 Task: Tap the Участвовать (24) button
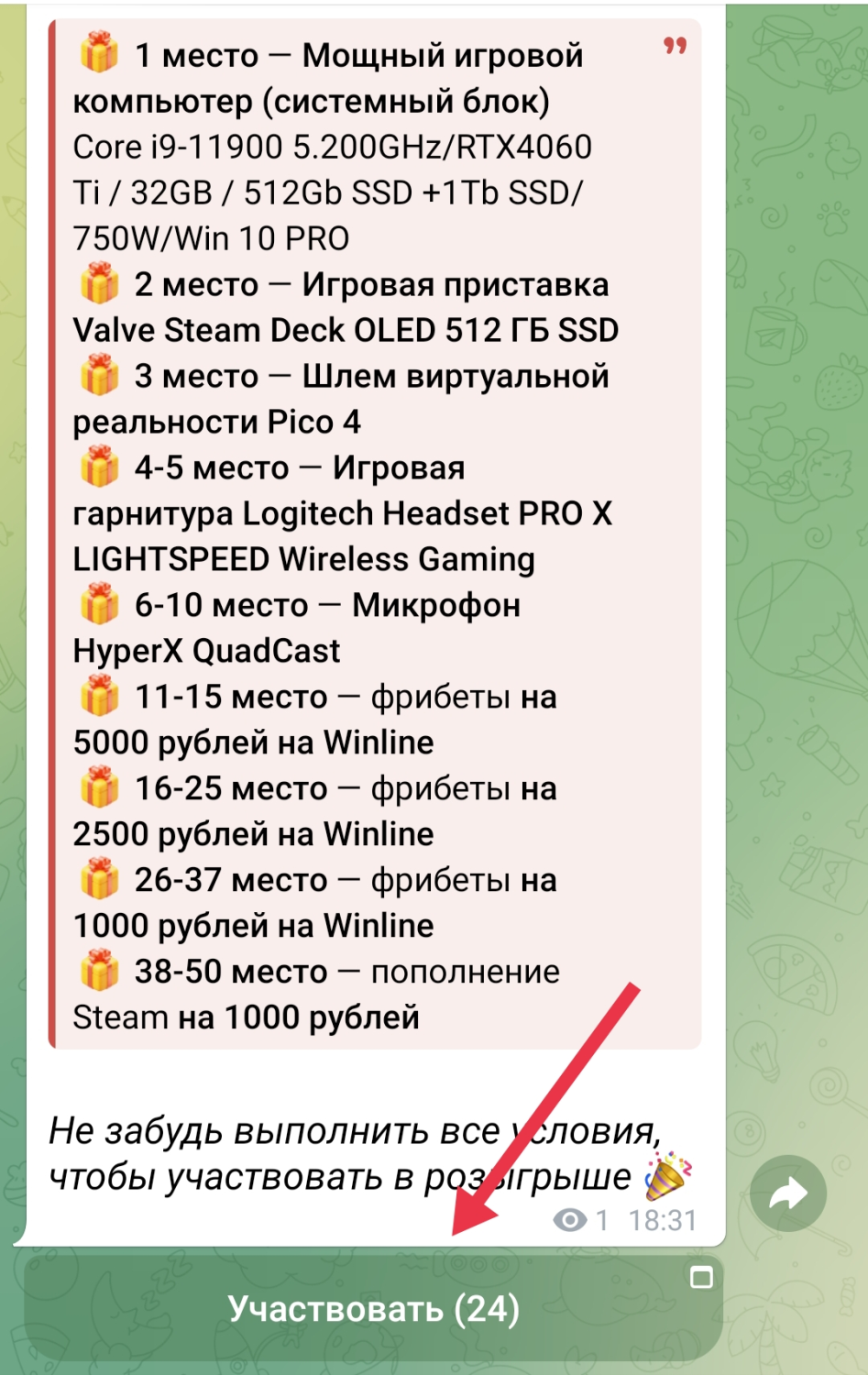click(373, 1308)
